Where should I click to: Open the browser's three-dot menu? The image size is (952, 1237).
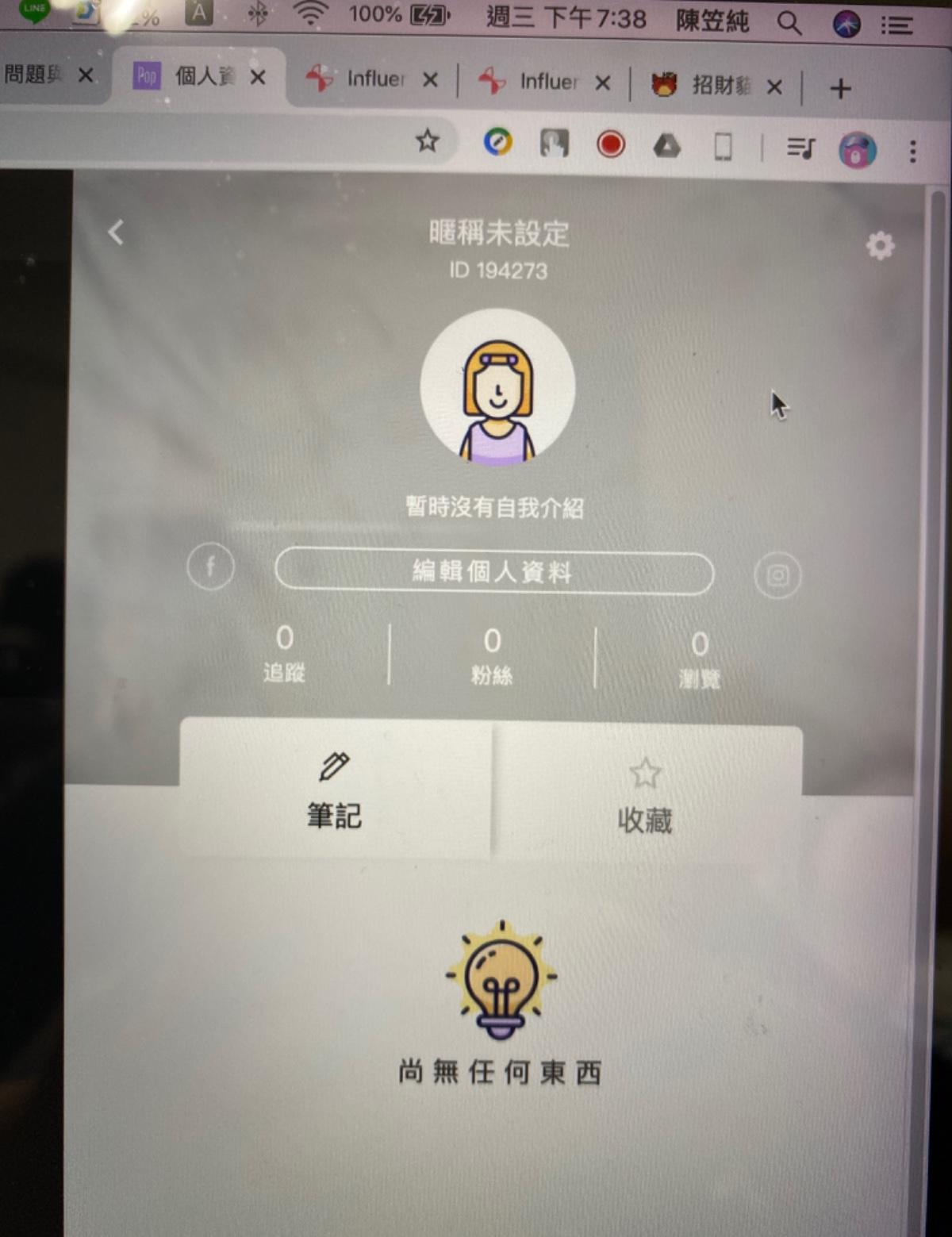pos(913,150)
